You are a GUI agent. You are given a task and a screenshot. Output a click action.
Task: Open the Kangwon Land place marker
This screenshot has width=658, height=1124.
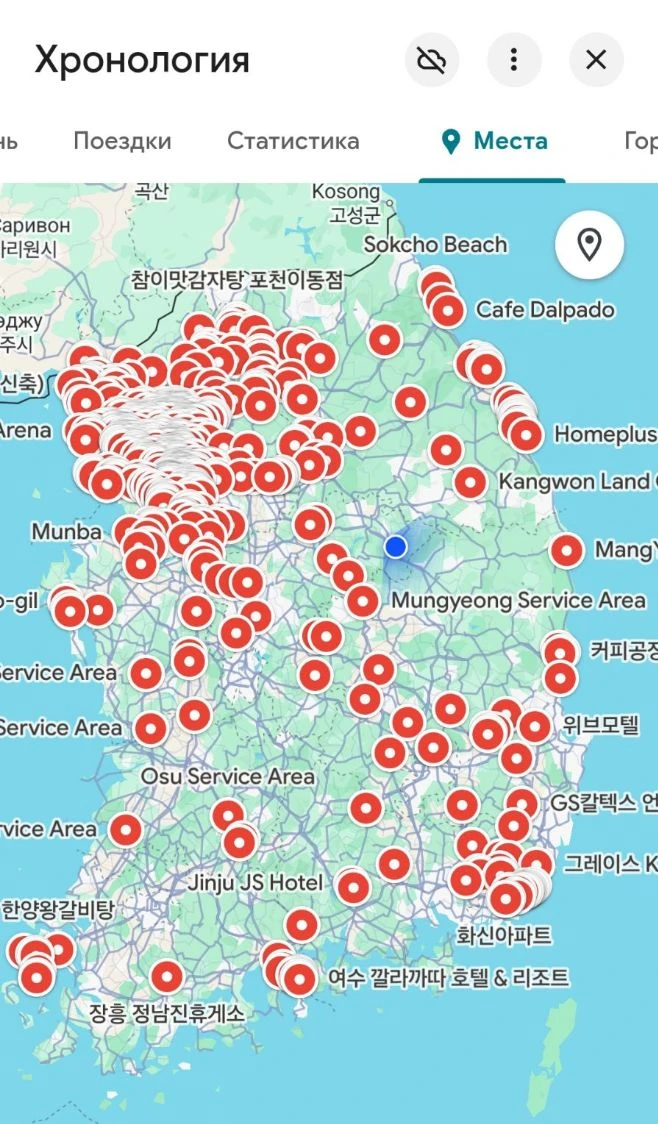tap(470, 482)
